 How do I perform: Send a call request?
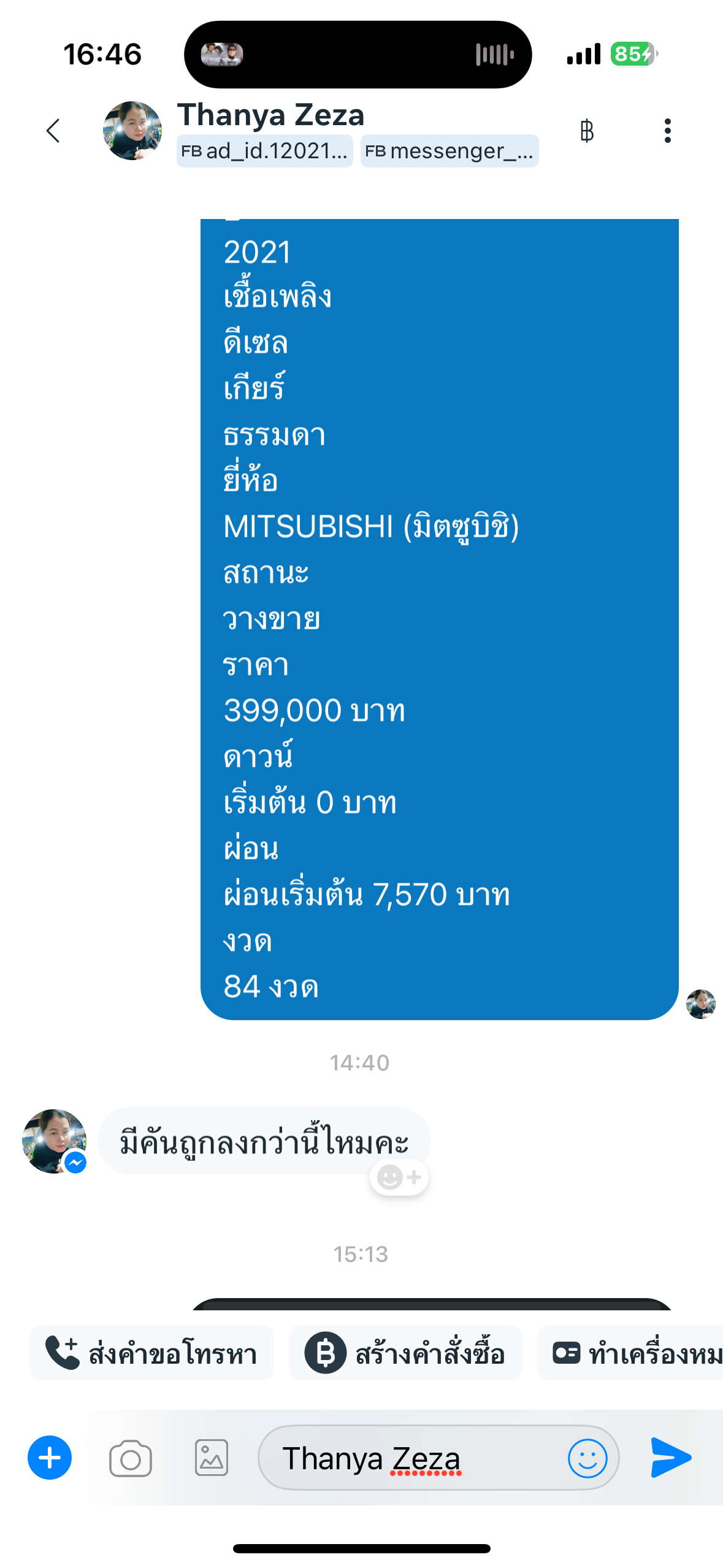[151, 1353]
